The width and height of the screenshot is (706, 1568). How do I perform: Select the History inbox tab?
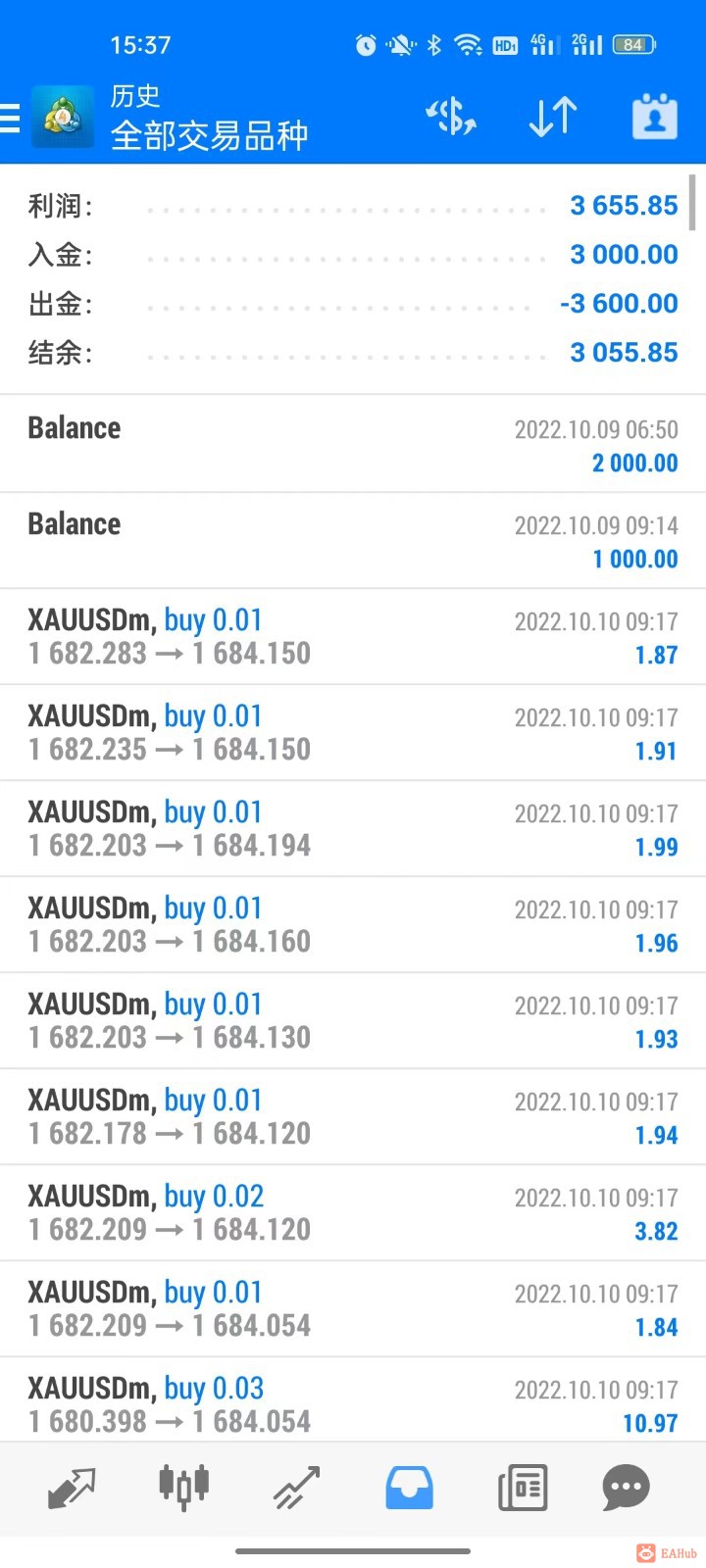[x=409, y=1488]
